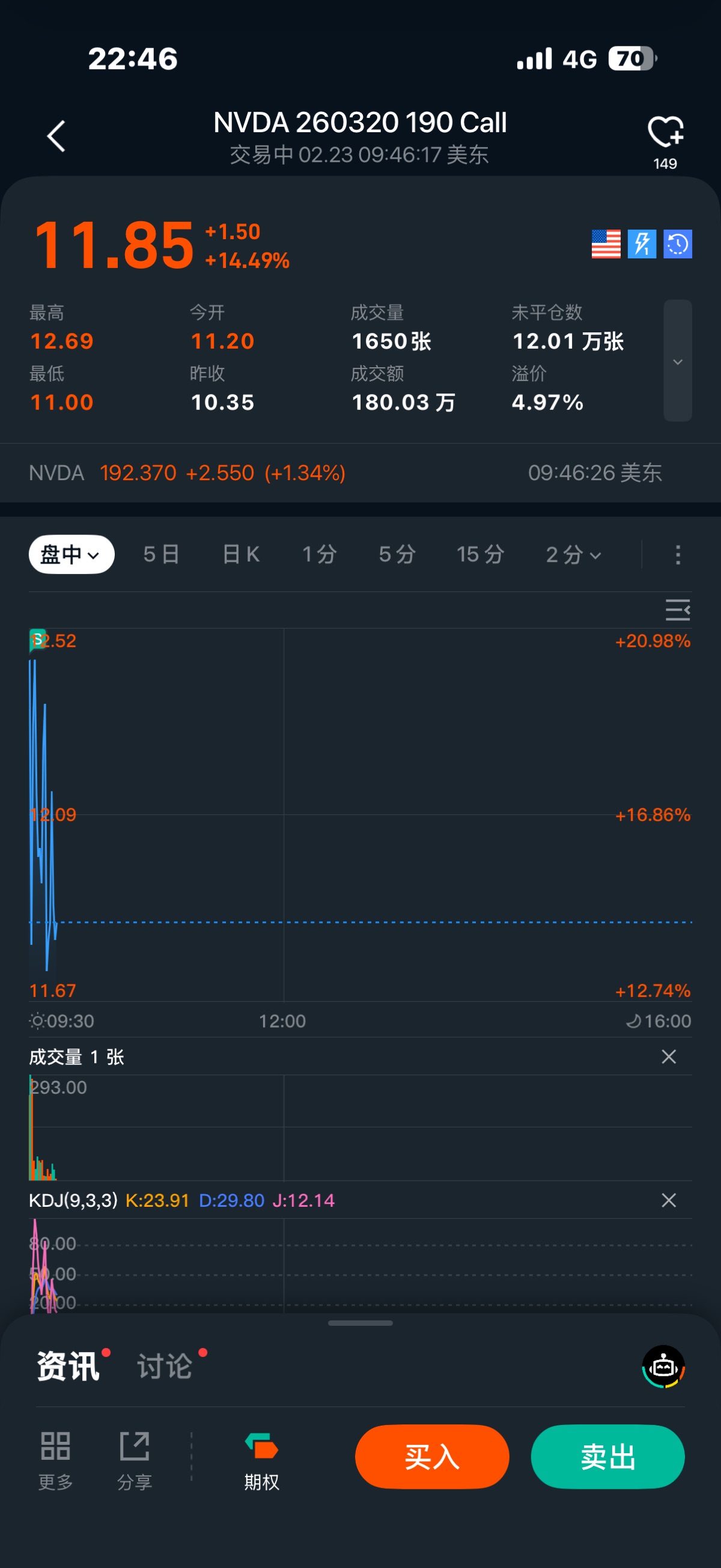Expand the quote details chevron
The image size is (721, 1568).
677,361
